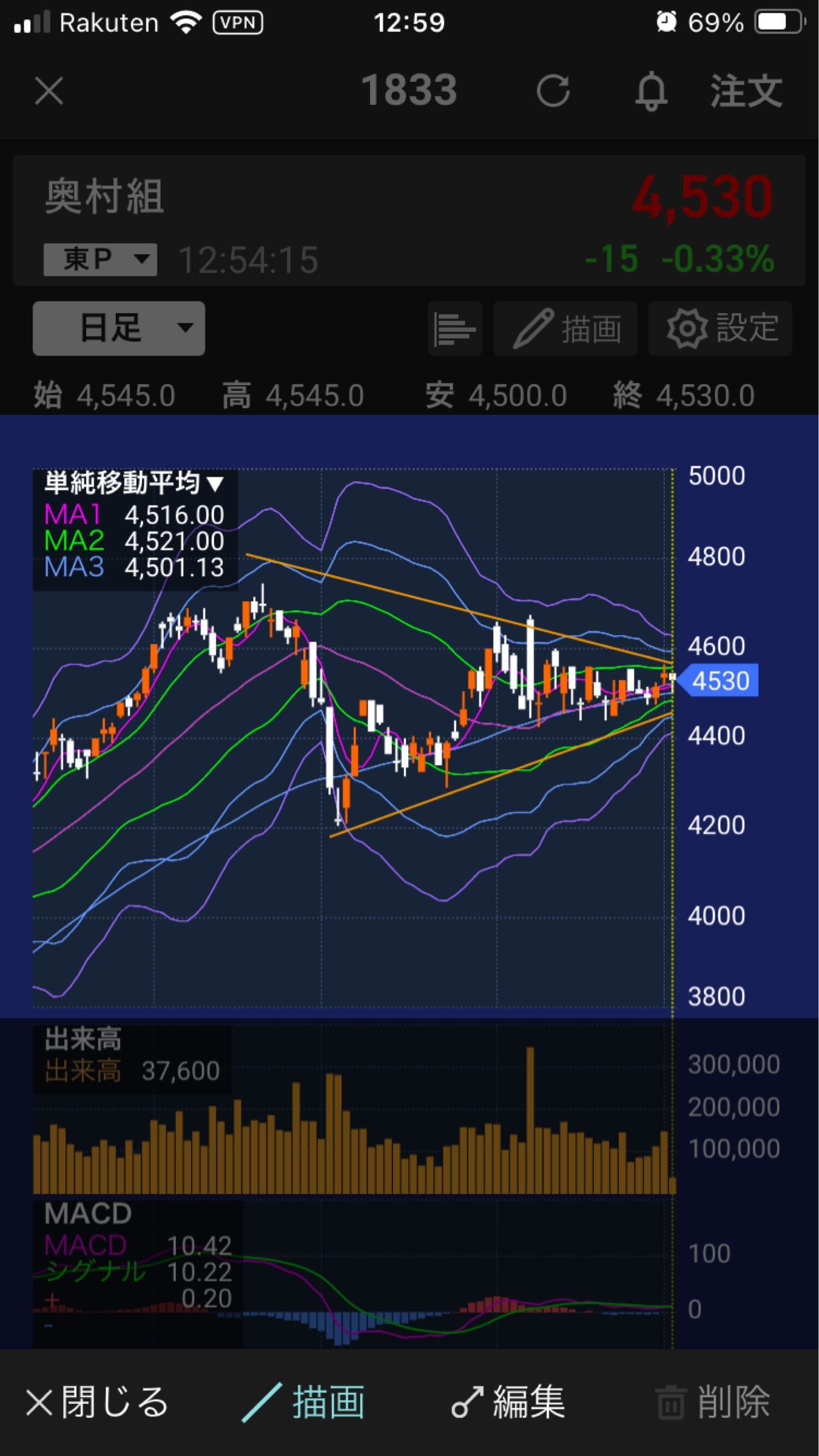
Task: Close the chart screen with X
Action: tap(49, 92)
